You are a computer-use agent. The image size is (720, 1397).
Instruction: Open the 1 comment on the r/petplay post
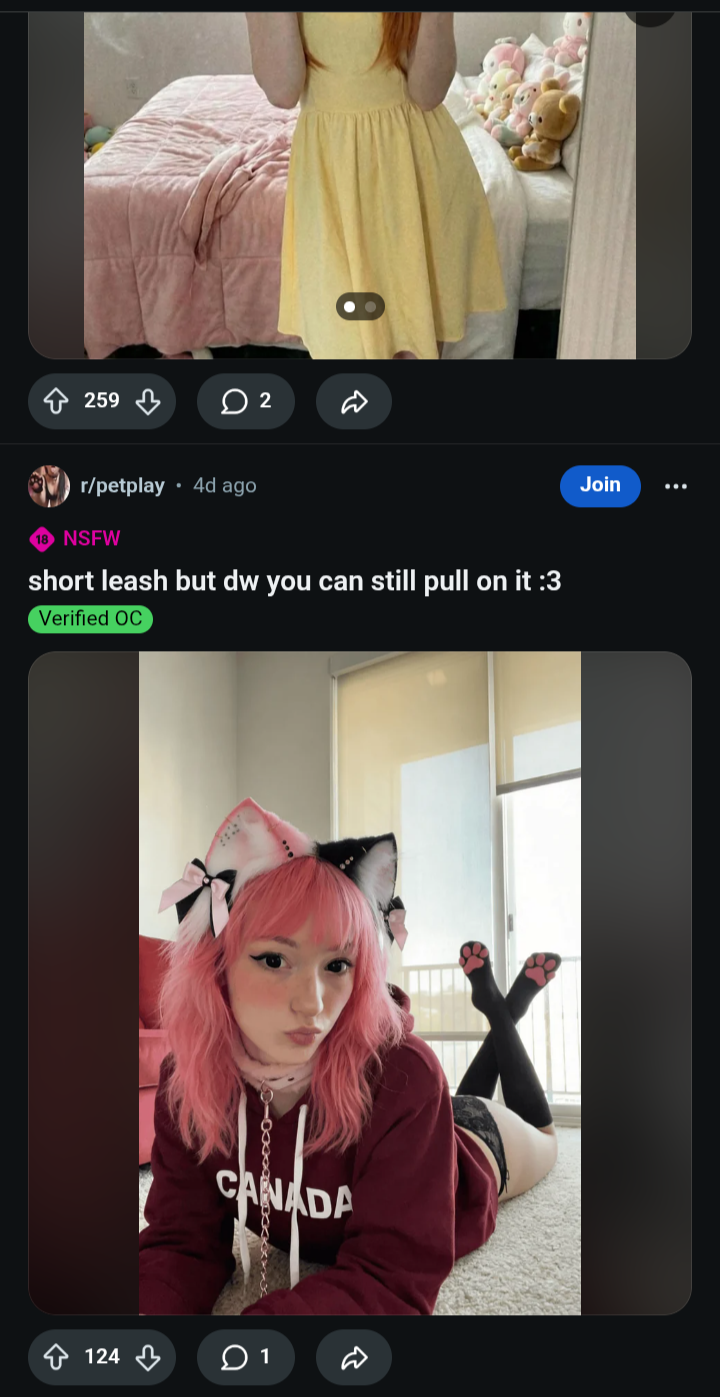[x=246, y=1357]
